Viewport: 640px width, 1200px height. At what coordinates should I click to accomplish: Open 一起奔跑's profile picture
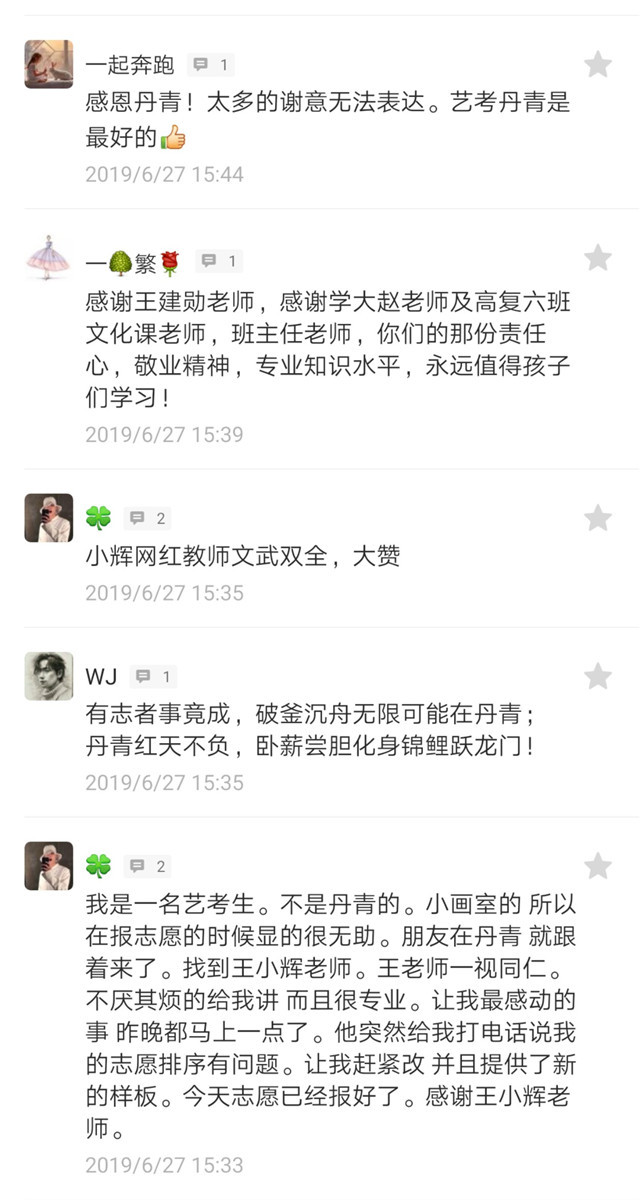[x=49, y=65]
